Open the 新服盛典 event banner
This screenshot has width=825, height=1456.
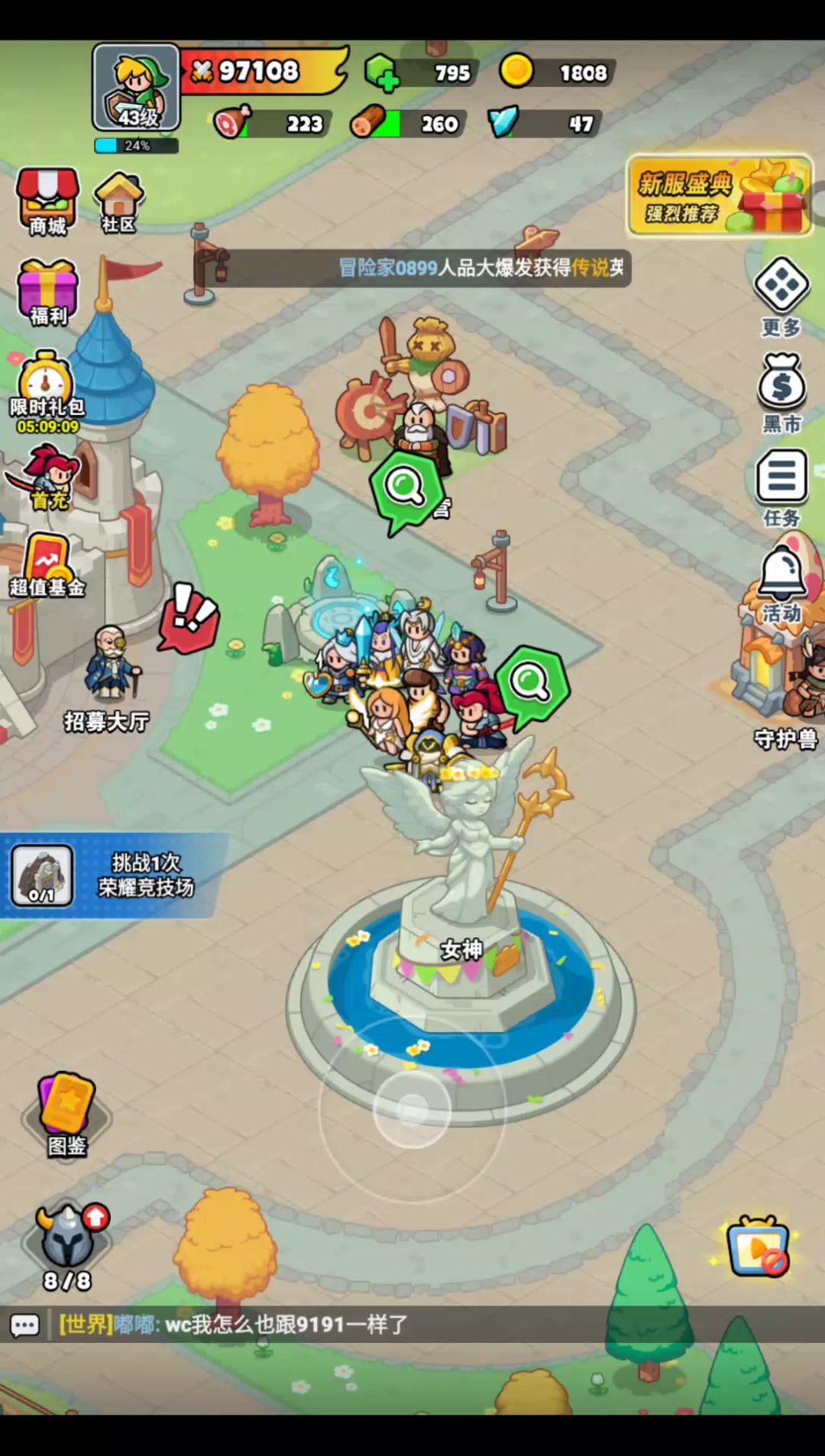pos(719,196)
